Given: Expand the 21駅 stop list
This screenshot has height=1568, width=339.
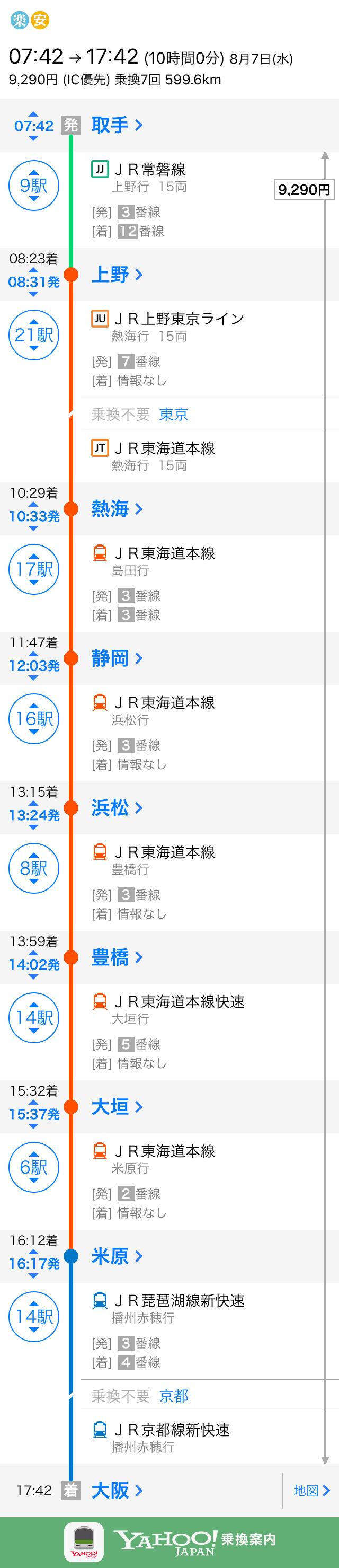Looking at the screenshot, I should [x=34, y=335].
